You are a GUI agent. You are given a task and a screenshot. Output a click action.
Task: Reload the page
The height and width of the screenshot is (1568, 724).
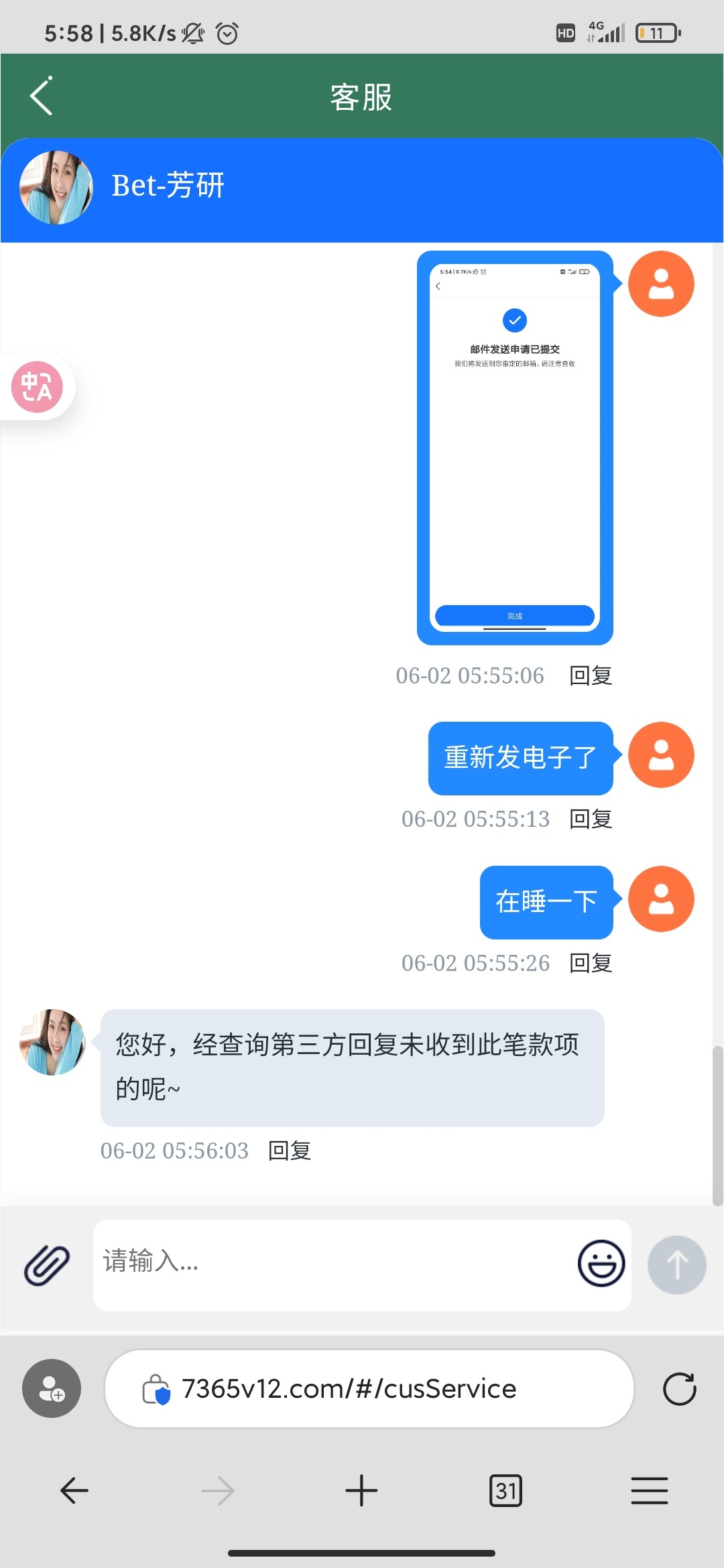[x=679, y=1388]
